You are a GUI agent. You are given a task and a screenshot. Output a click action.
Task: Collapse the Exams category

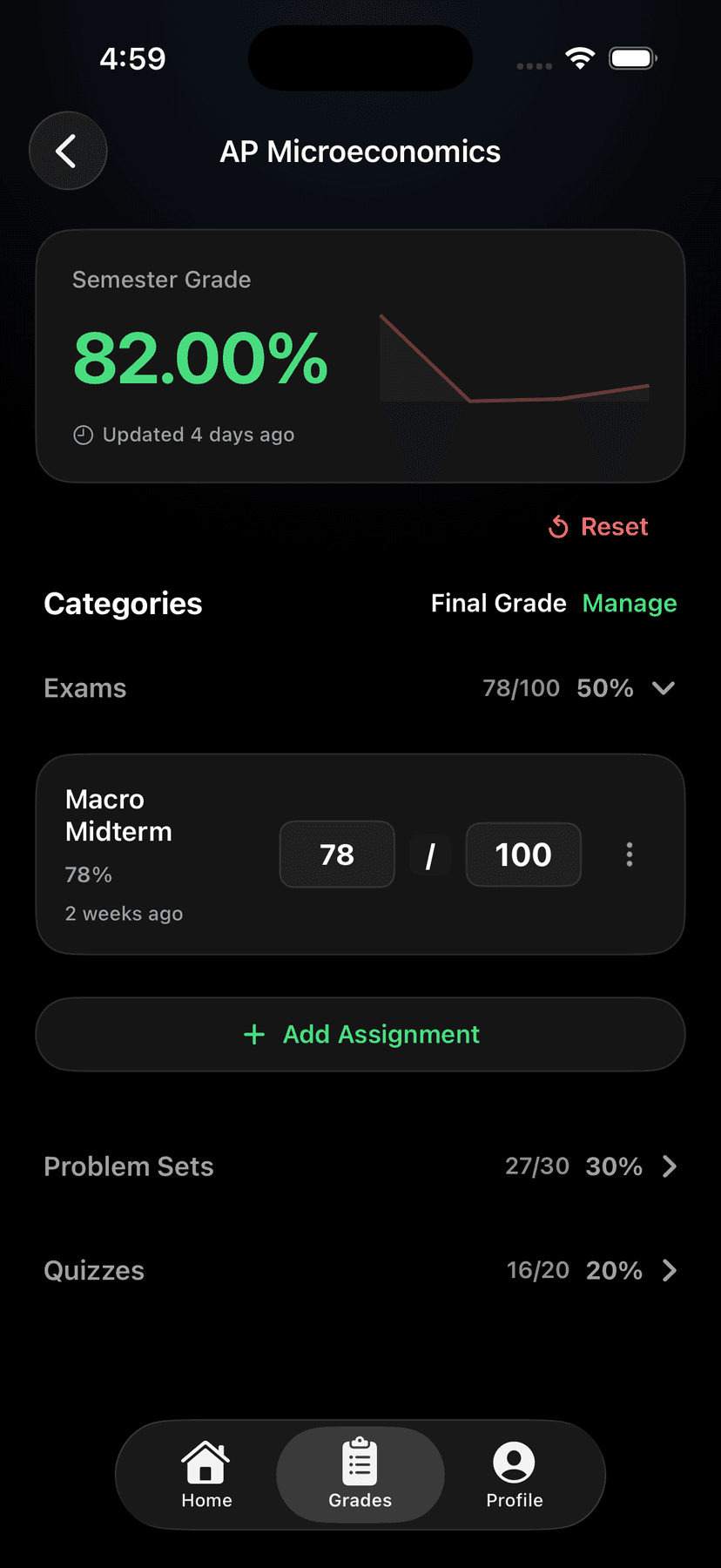coord(664,688)
